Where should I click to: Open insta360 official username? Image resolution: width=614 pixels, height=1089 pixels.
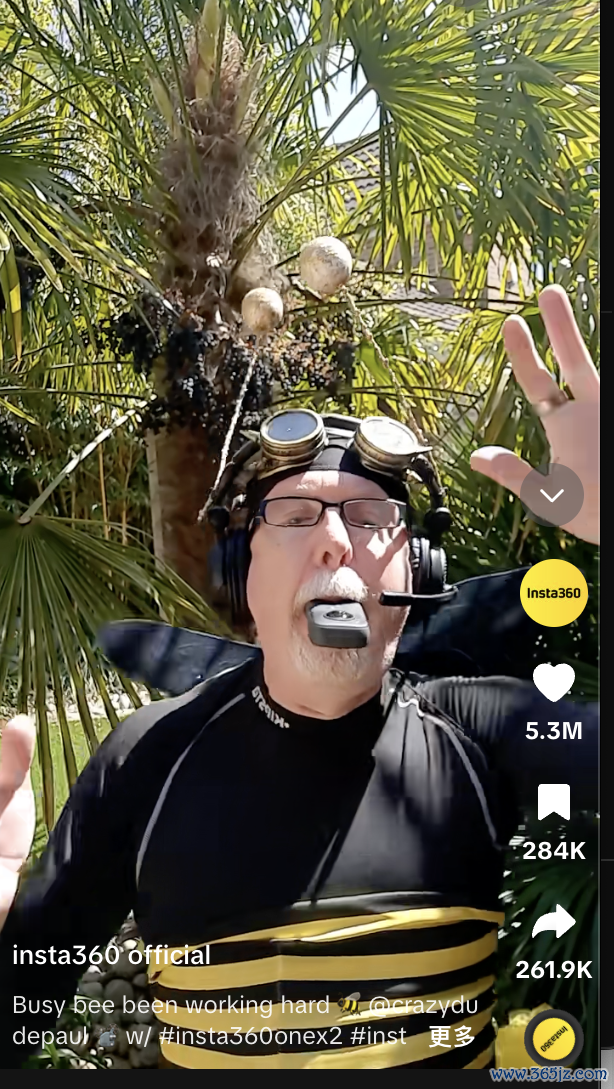111,955
